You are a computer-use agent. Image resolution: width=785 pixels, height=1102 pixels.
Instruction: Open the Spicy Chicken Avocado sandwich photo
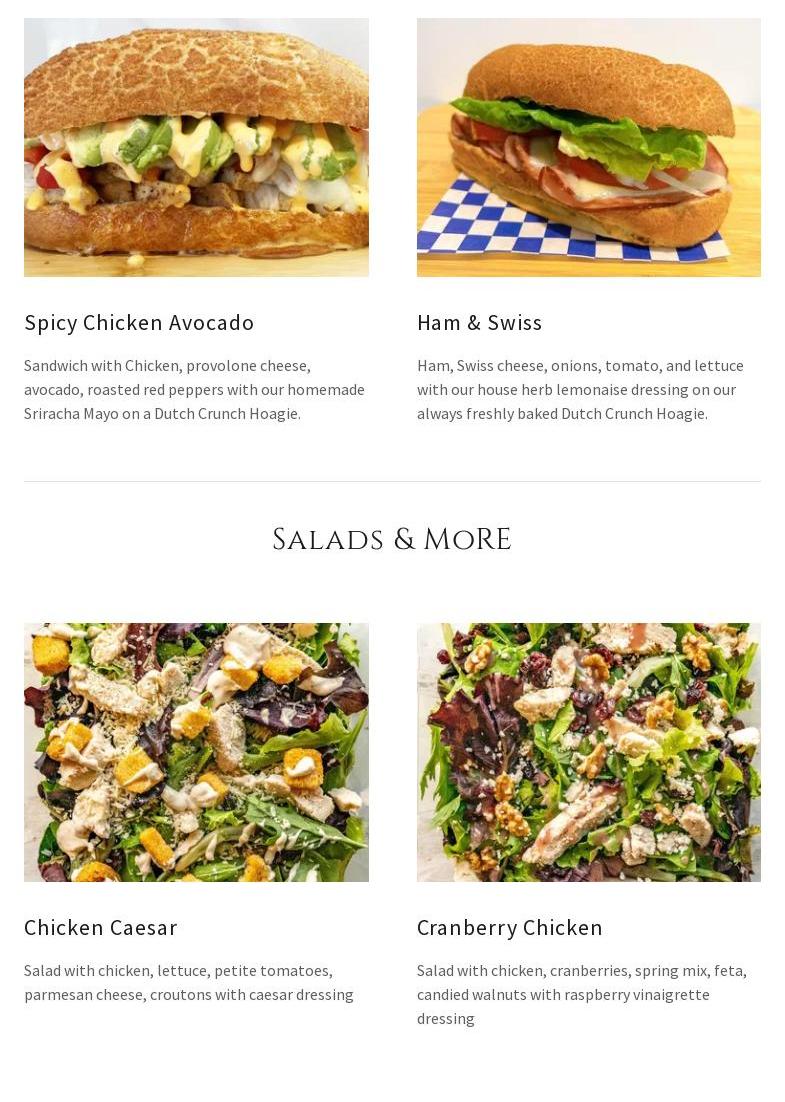point(196,147)
